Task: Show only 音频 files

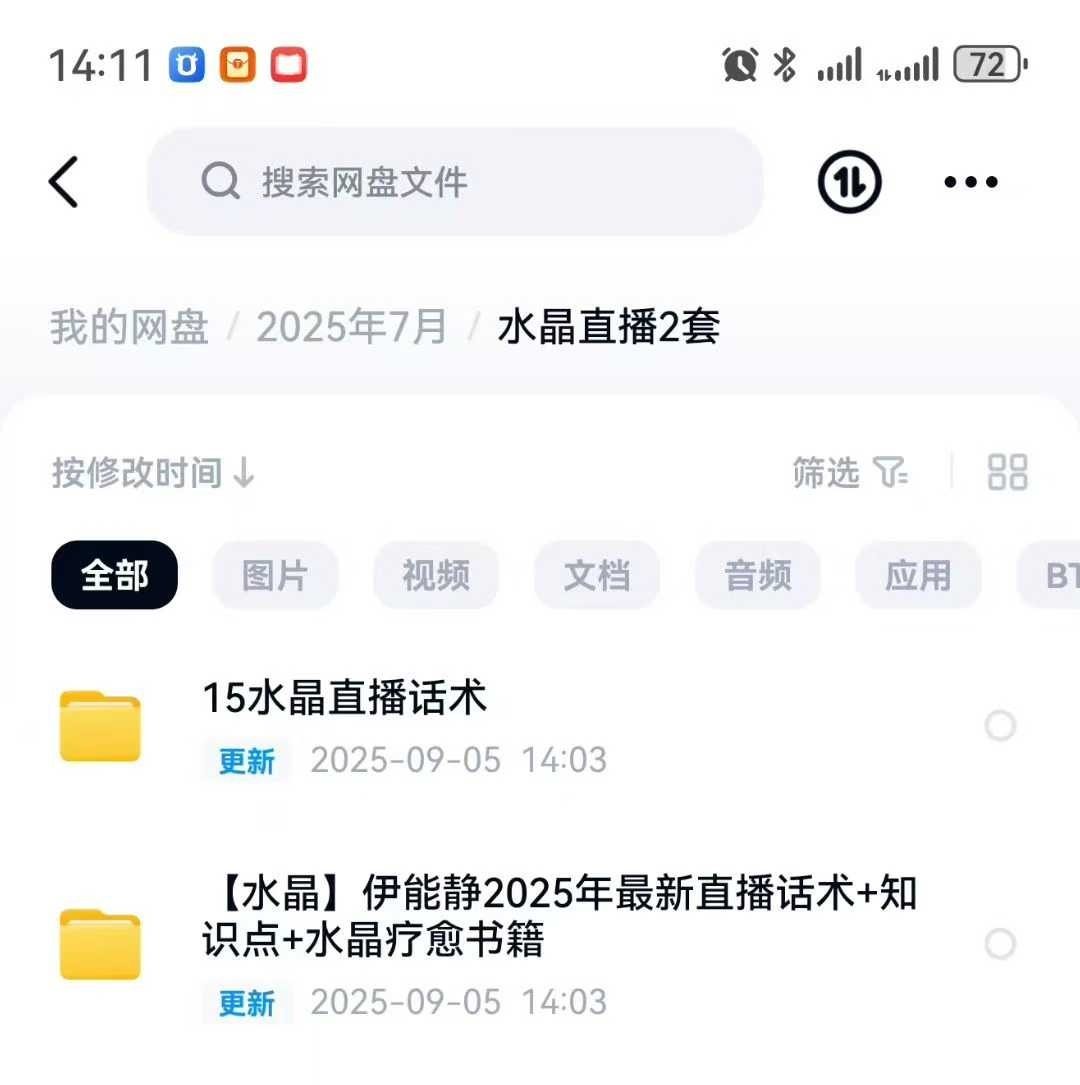Action: [758, 576]
